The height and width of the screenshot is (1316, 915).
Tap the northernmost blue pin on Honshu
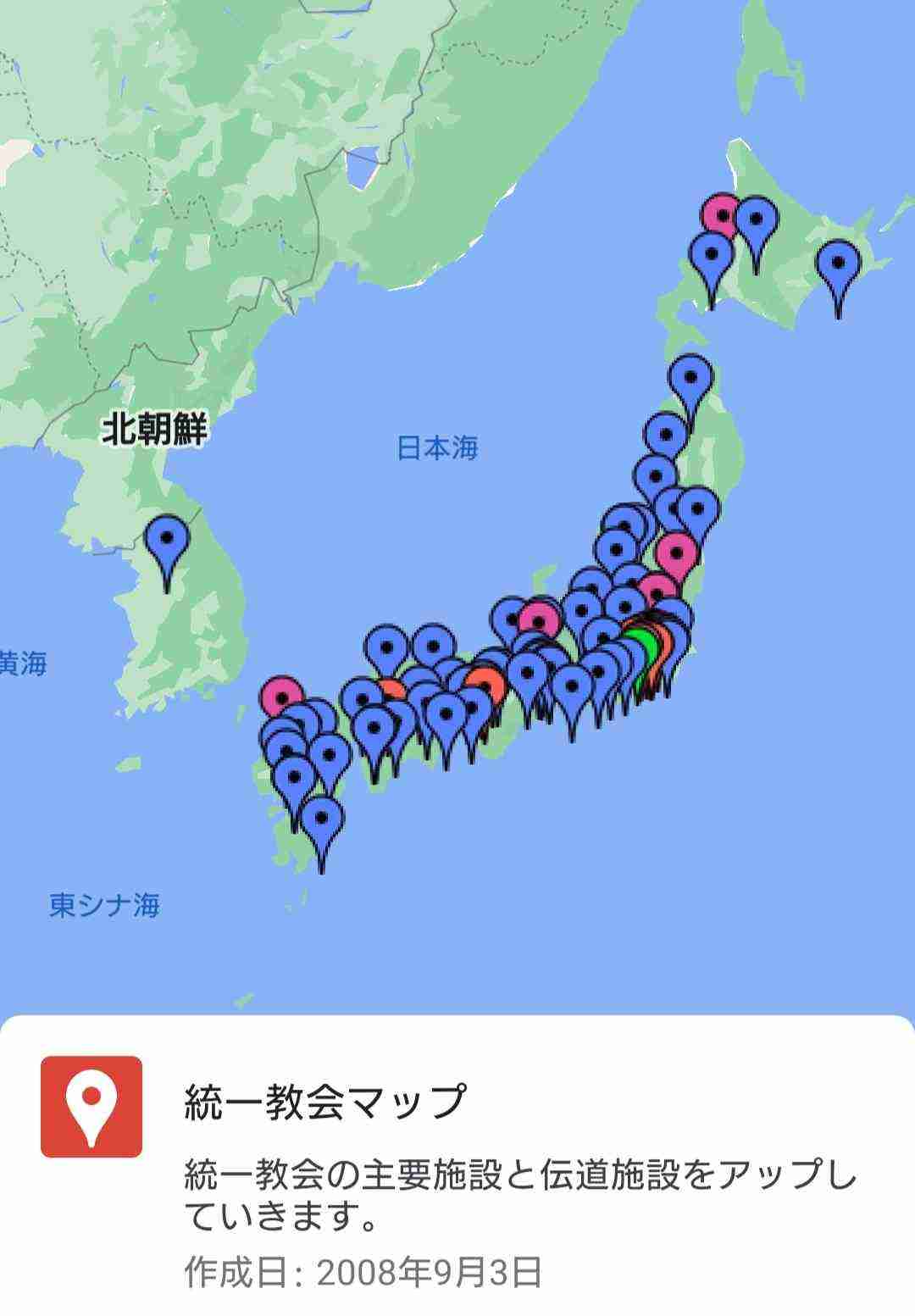coord(690,375)
